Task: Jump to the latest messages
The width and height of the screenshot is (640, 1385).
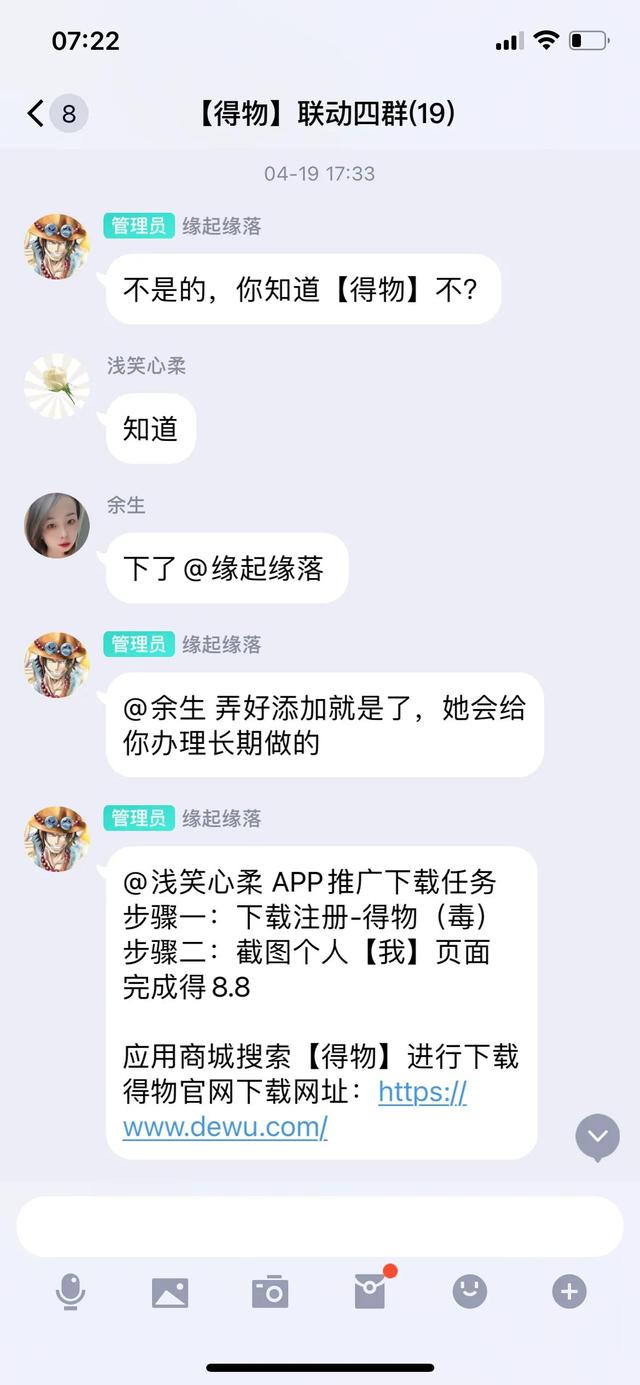Action: tap(597, 1137)
